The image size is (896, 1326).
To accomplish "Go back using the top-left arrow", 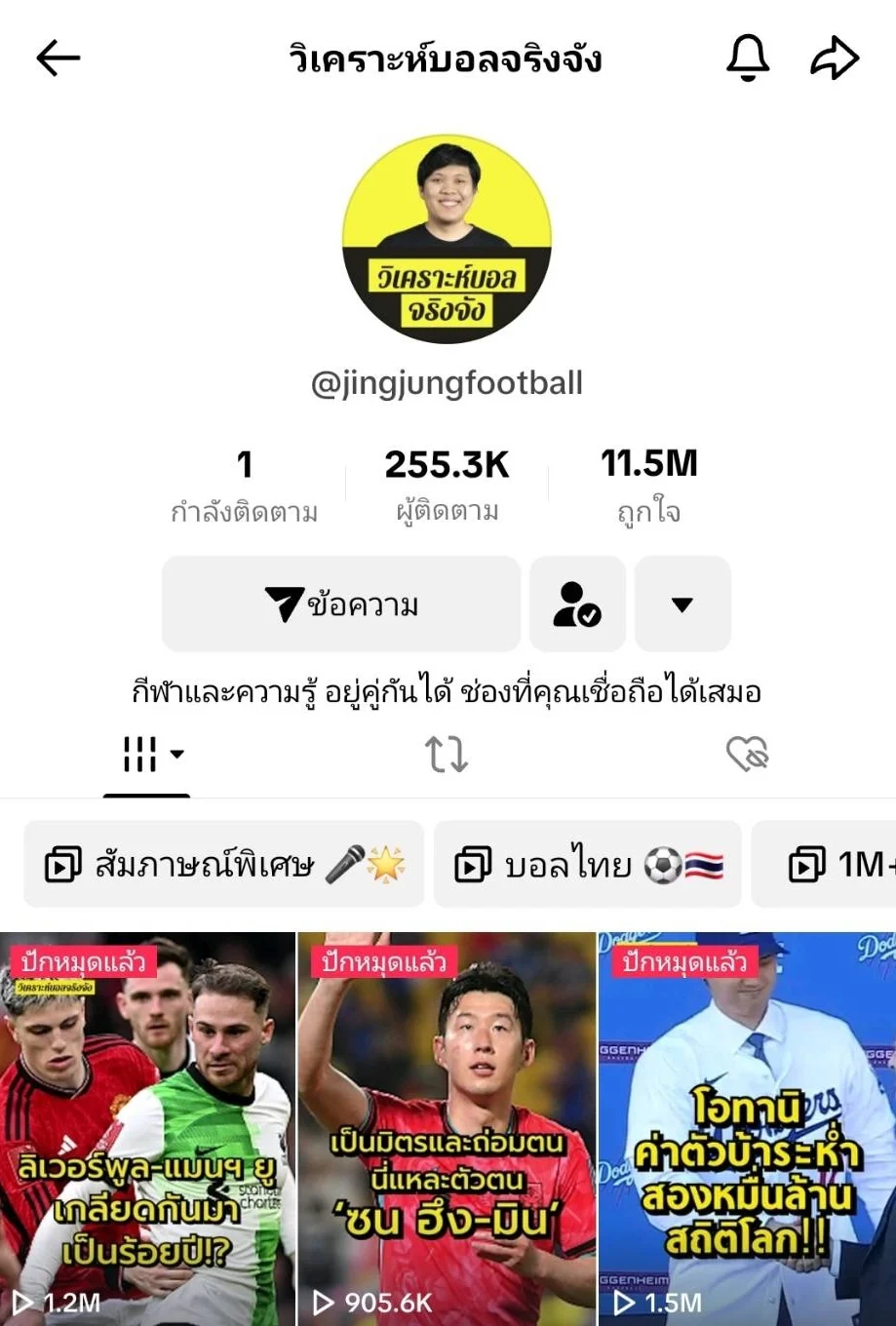I will click(x=58, y=58).
